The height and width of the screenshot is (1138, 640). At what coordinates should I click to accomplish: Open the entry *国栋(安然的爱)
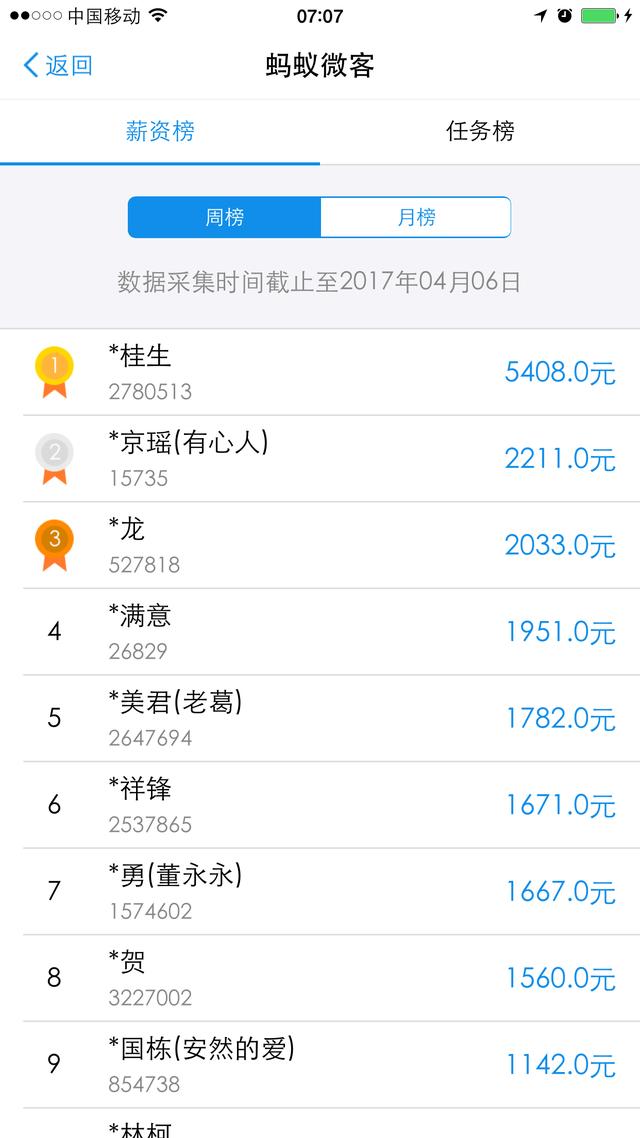(320, 1064)
